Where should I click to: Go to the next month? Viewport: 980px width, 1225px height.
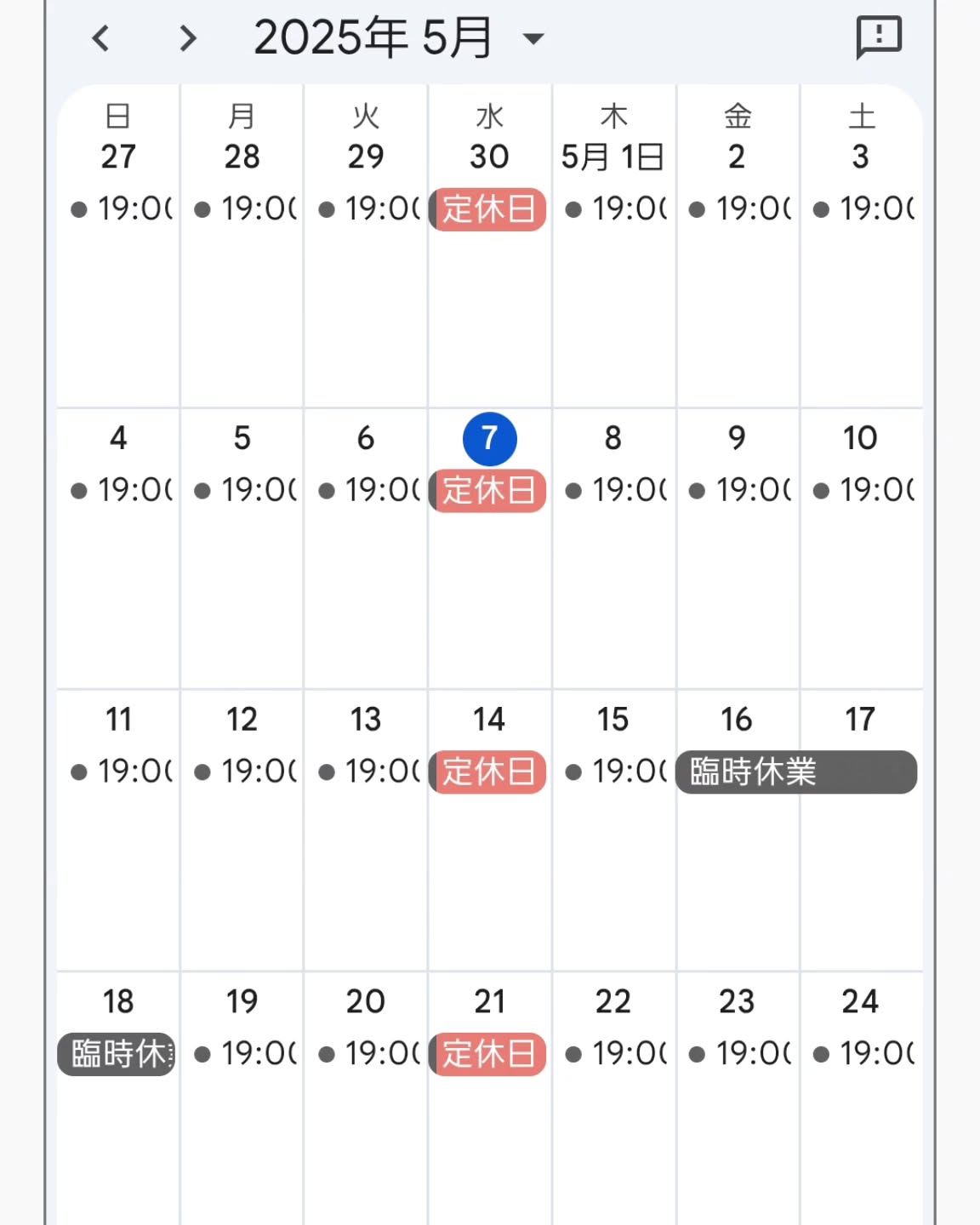[x=188, y=38]
